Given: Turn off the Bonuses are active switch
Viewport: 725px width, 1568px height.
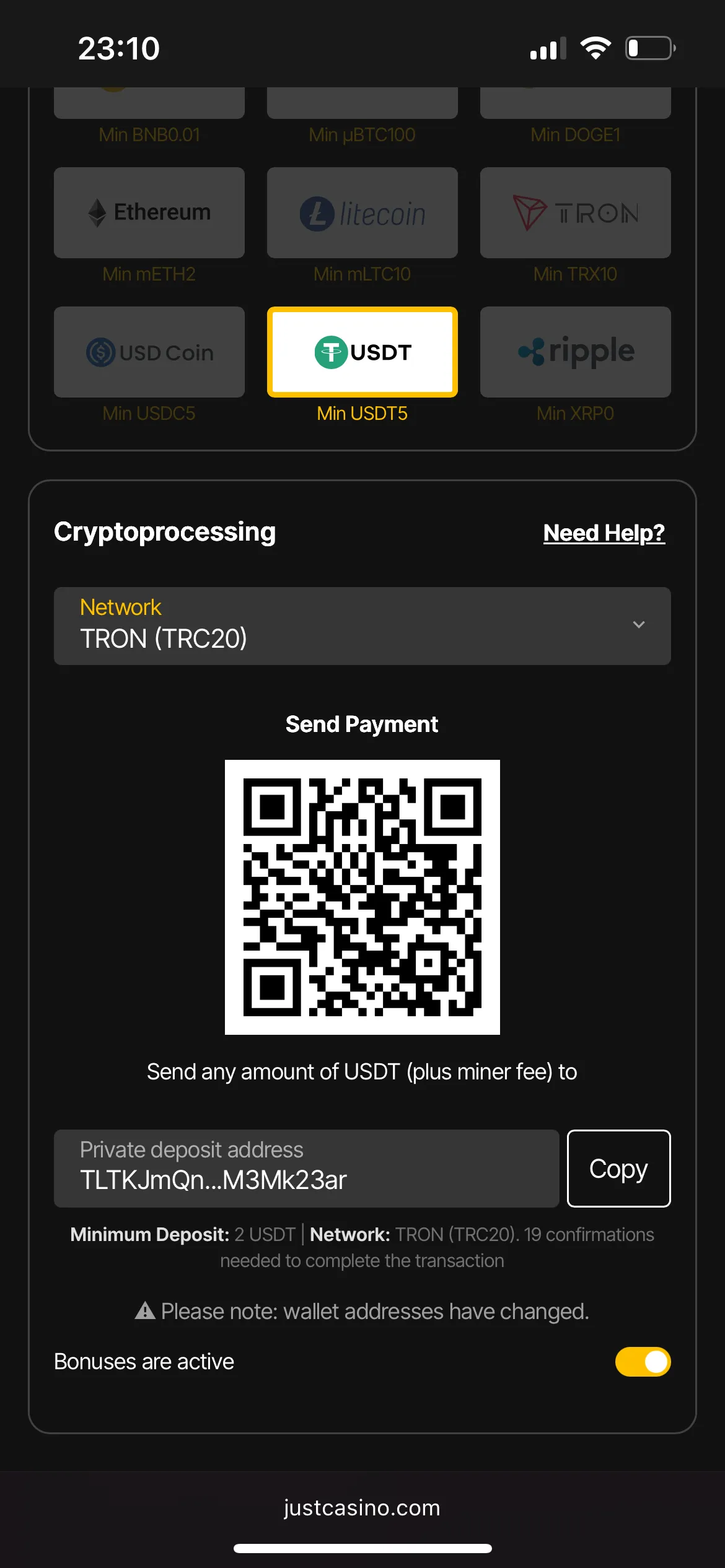Looking at the screenshot, I should [x=642, y=1362].
